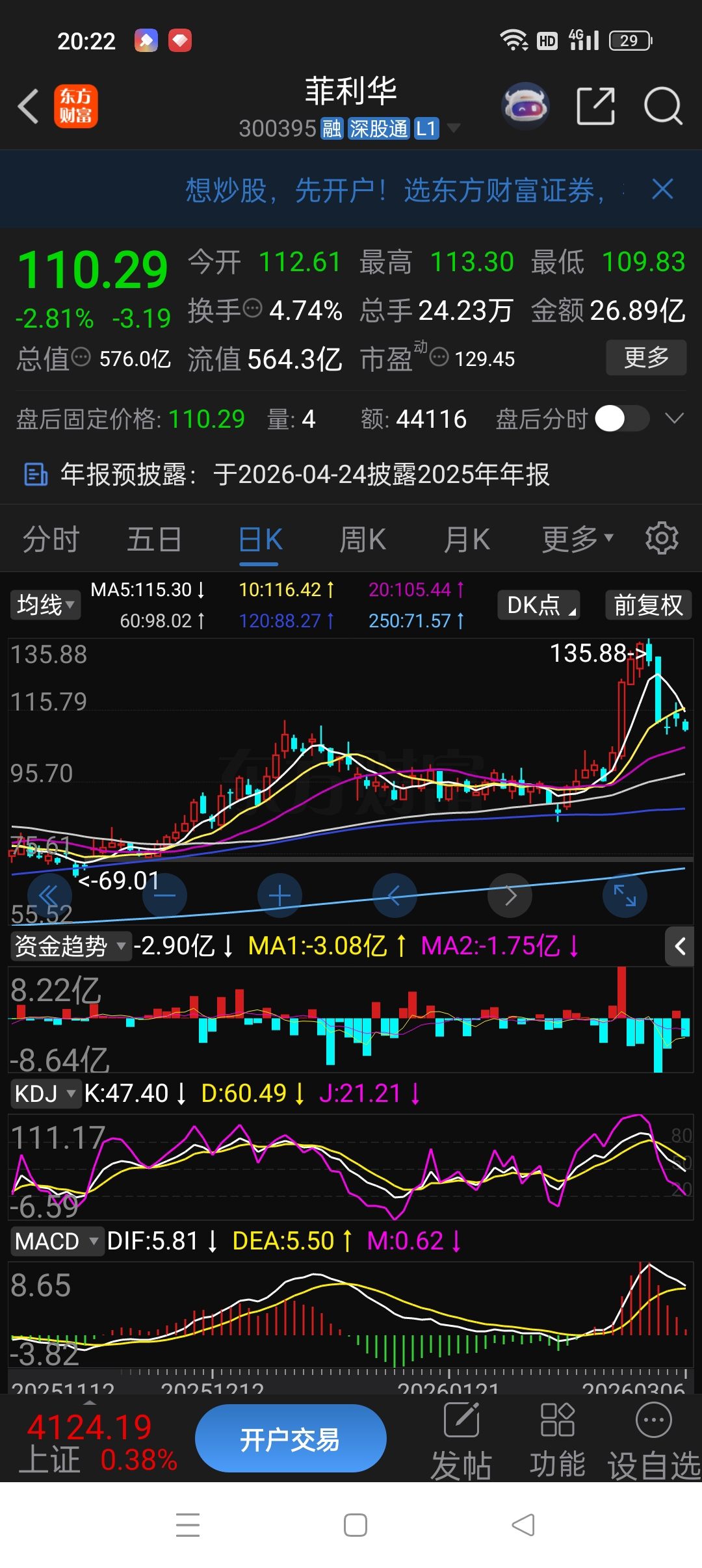Share this stock page
The image size is (702, 1568).
tap(595, 106)
